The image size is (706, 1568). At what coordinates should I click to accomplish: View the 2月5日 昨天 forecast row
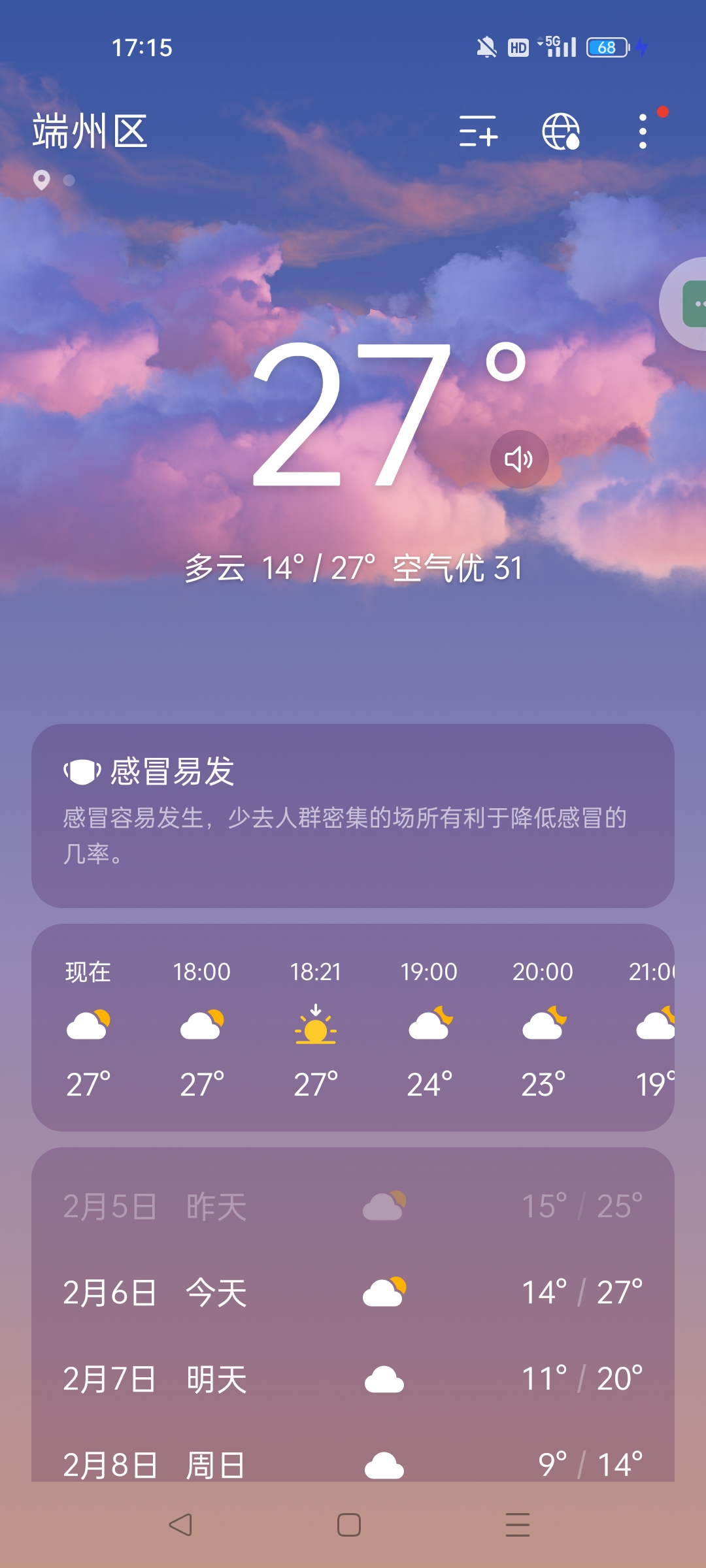353,1206
